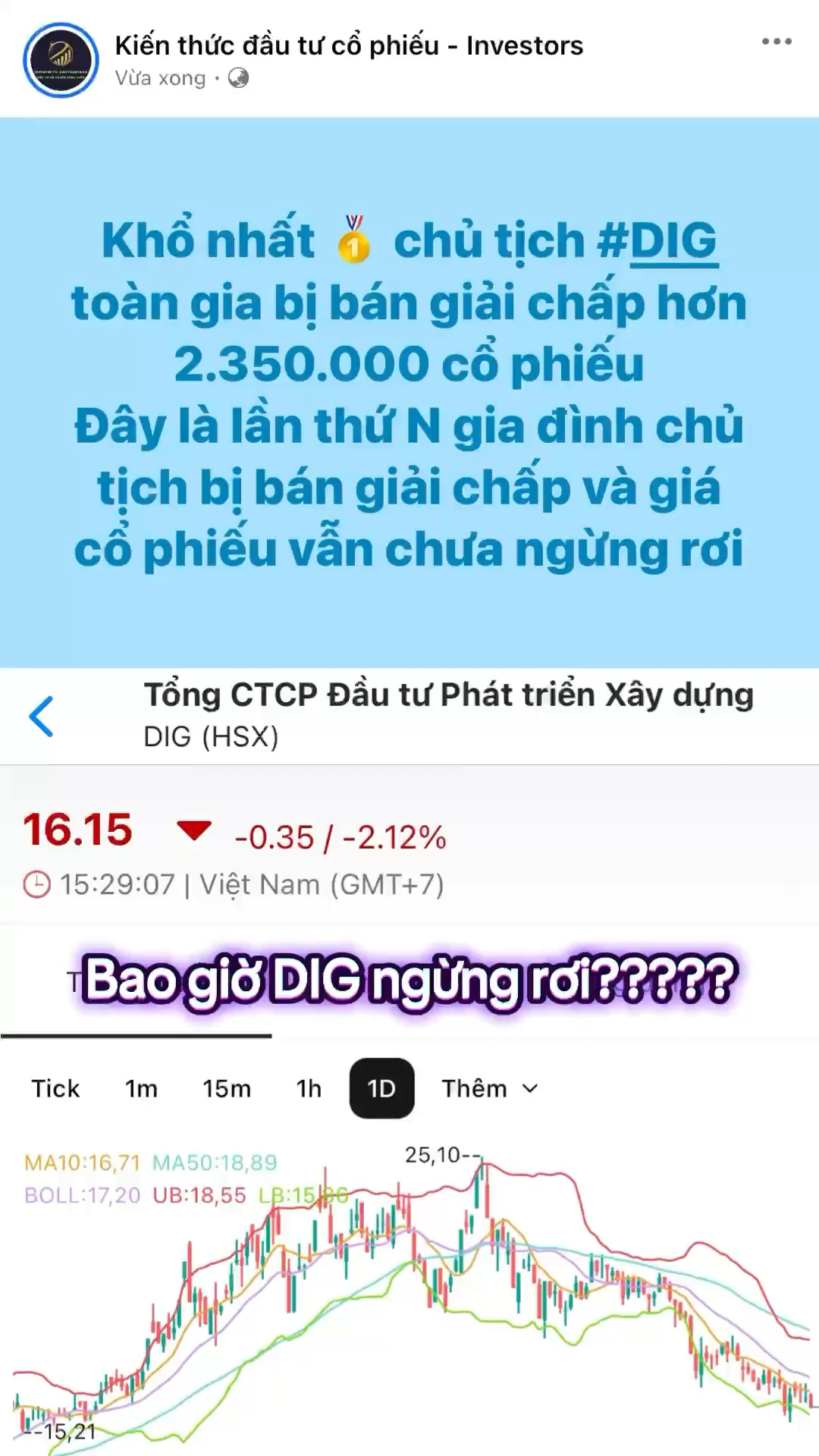Click the globe privacy icon
Viewport: 819px width, 1456px height.
(x=238, y=78)
